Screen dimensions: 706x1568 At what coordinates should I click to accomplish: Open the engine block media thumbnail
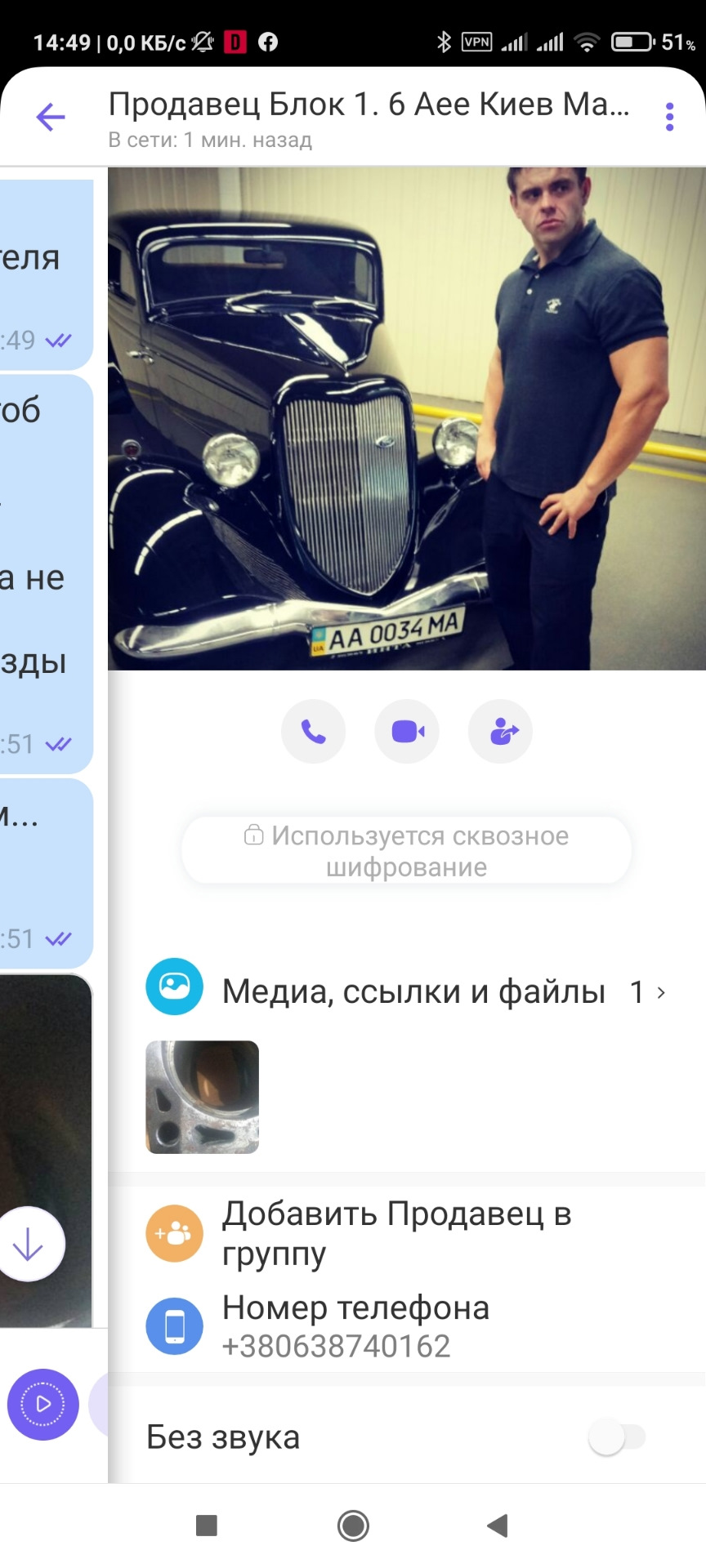tap(203, 1097)
